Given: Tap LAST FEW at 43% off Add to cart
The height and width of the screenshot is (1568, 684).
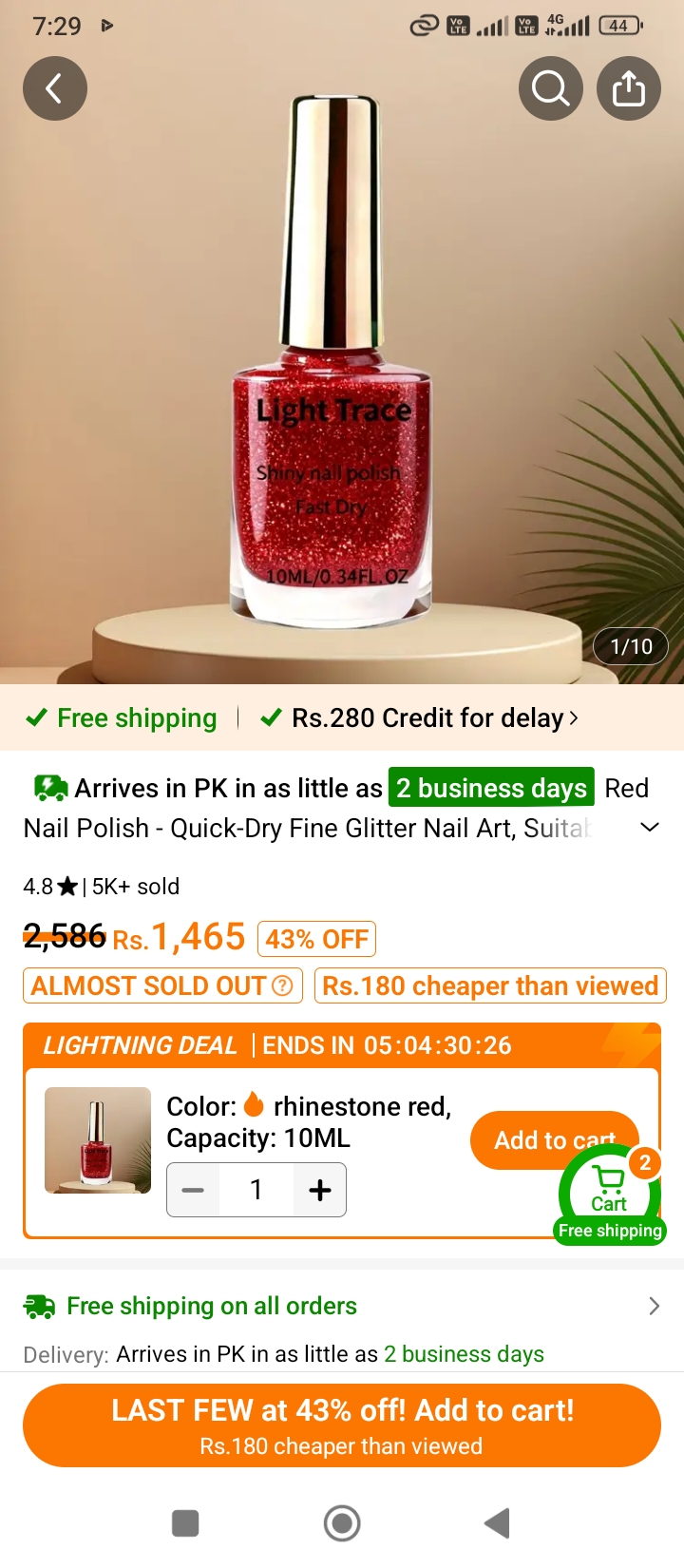Looking at the screenshot, I should 342,1425.
